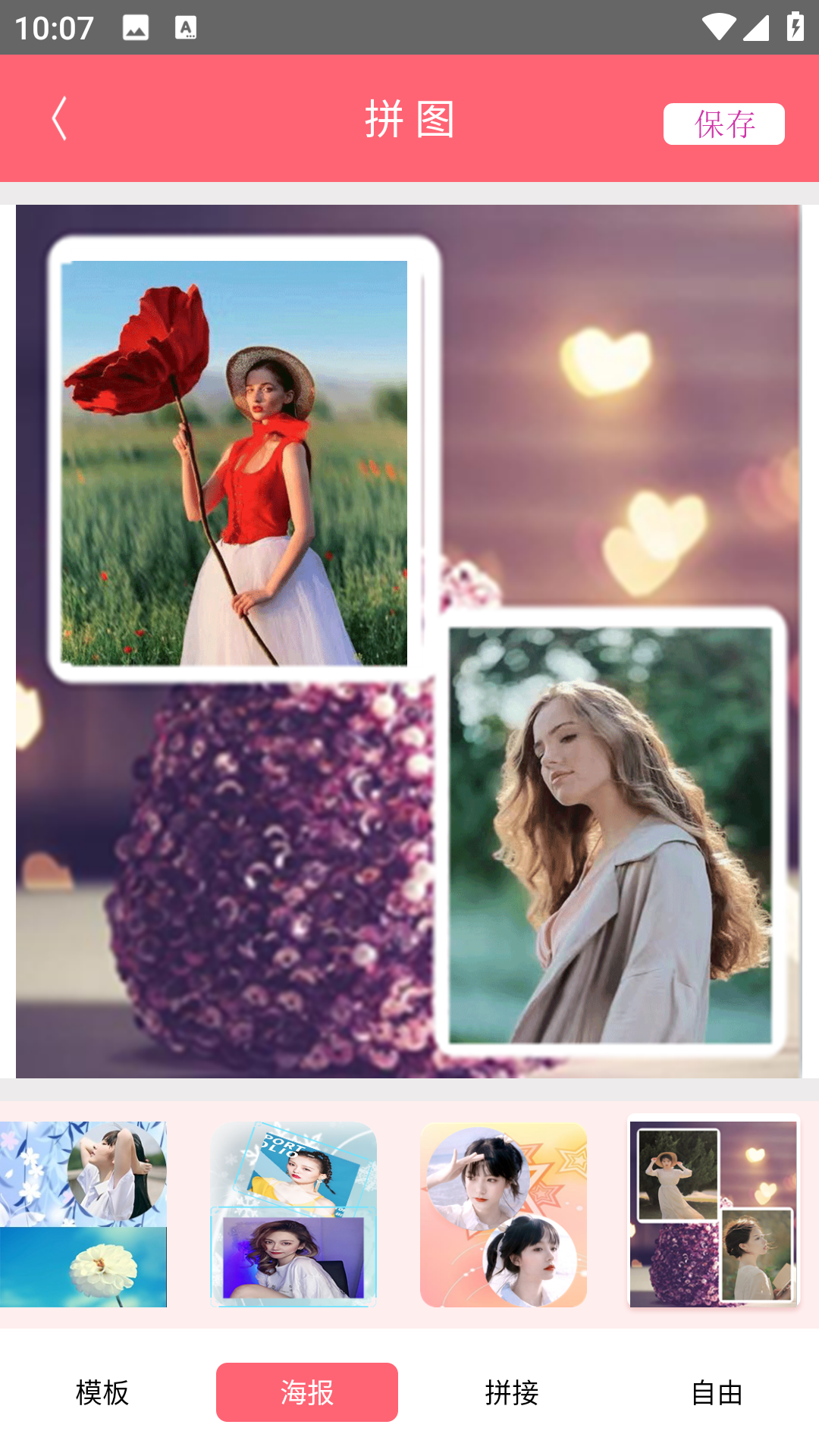Choose the blue flower poster template

pos(83,1213)
